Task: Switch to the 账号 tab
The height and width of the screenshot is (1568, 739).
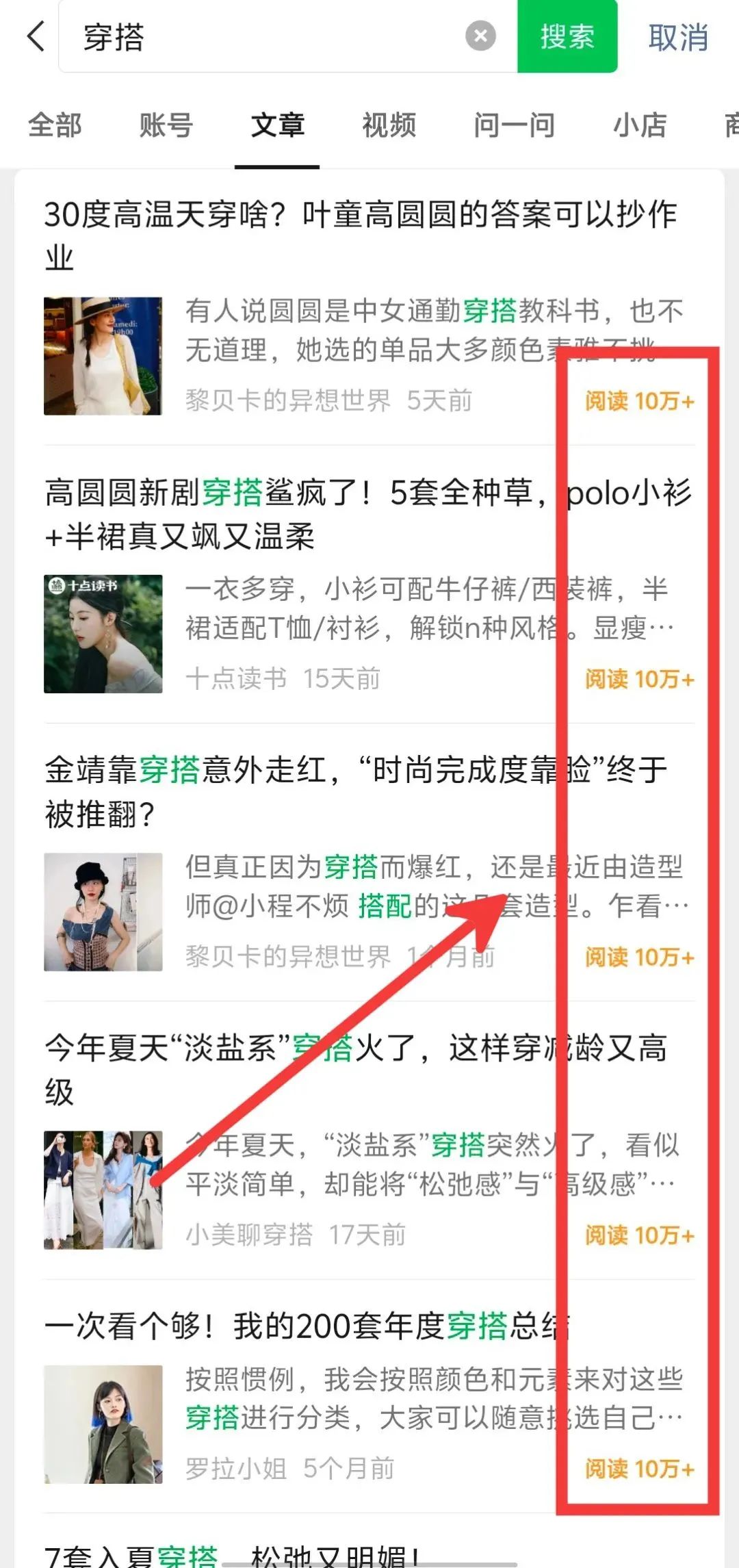Action: click(x=166, y=125)
